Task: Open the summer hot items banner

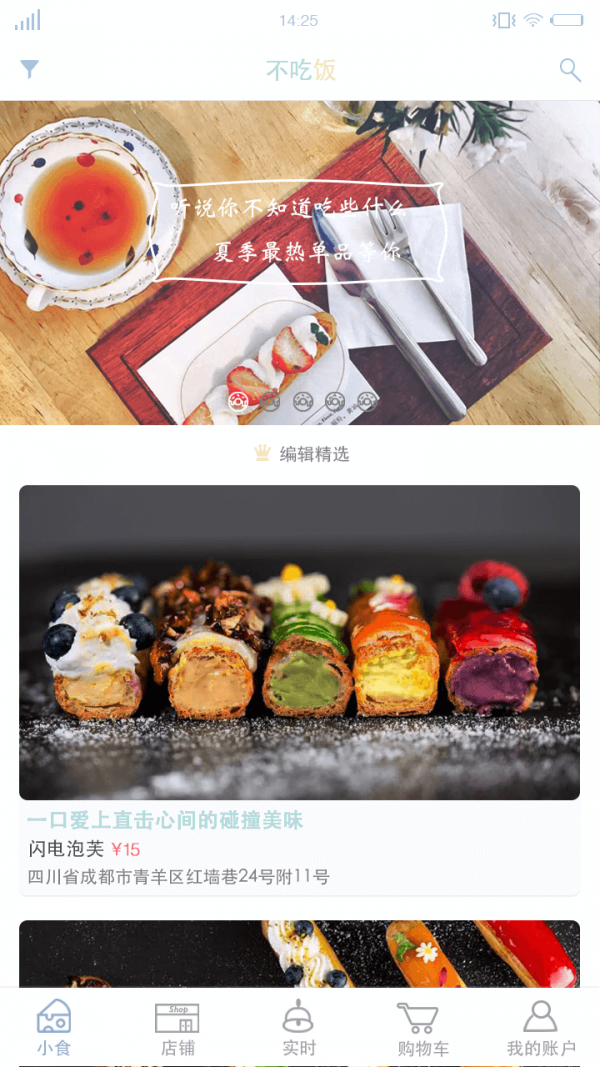Action: tap(300, 262)
